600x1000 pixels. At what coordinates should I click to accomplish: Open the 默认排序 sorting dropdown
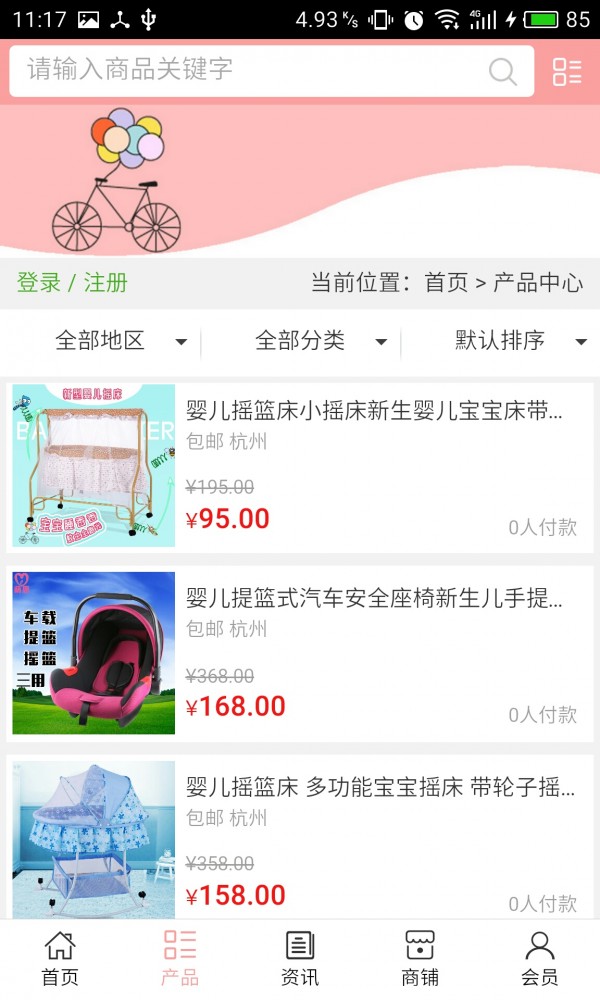520,341
